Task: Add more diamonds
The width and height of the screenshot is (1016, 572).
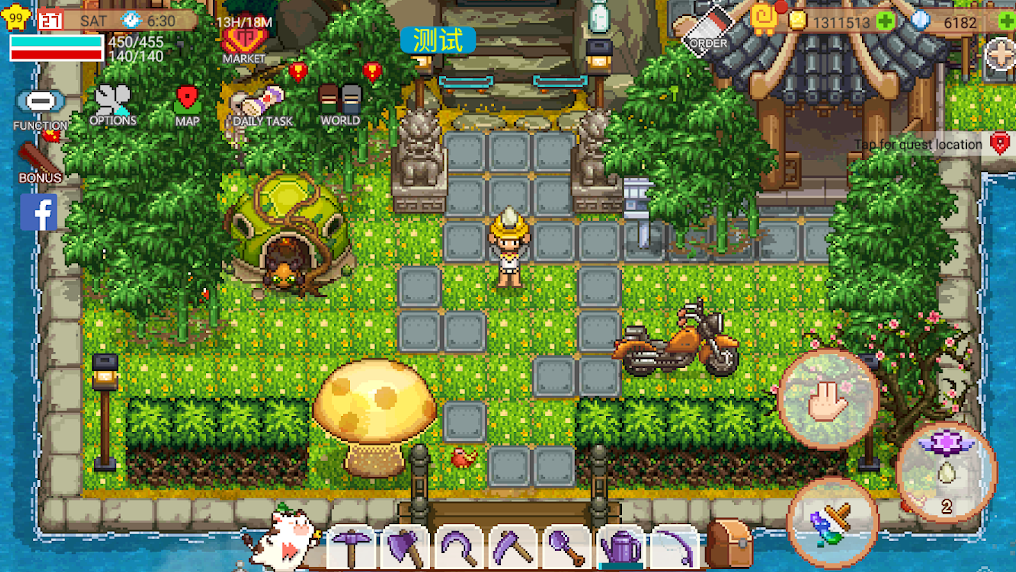Action: 1005,21
